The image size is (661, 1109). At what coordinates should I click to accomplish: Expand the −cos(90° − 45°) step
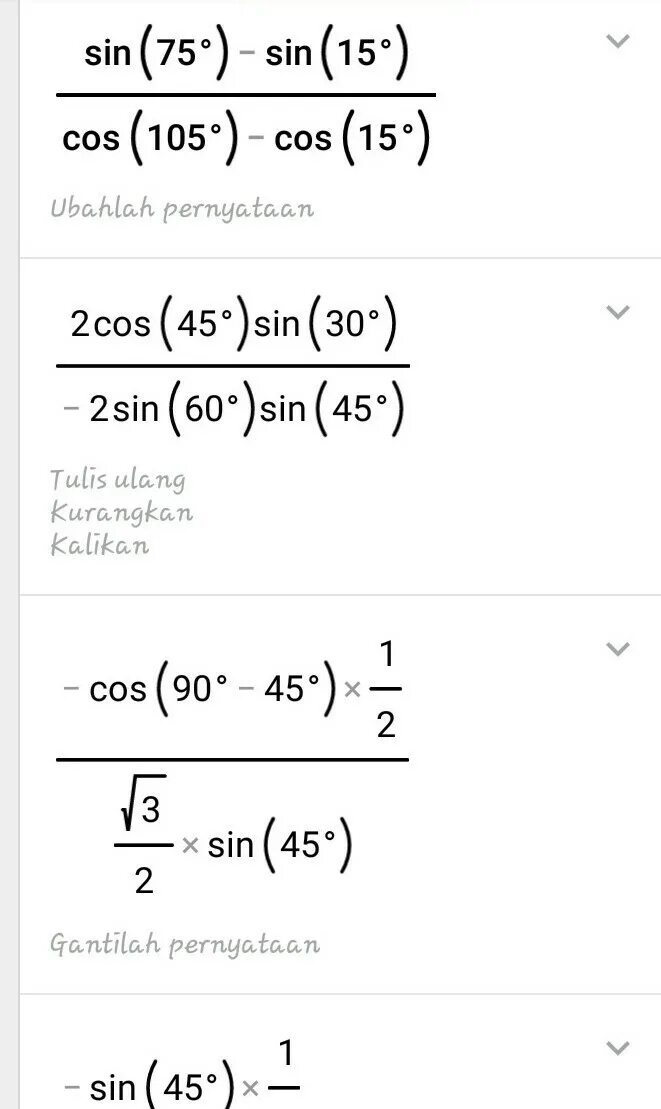619,649
